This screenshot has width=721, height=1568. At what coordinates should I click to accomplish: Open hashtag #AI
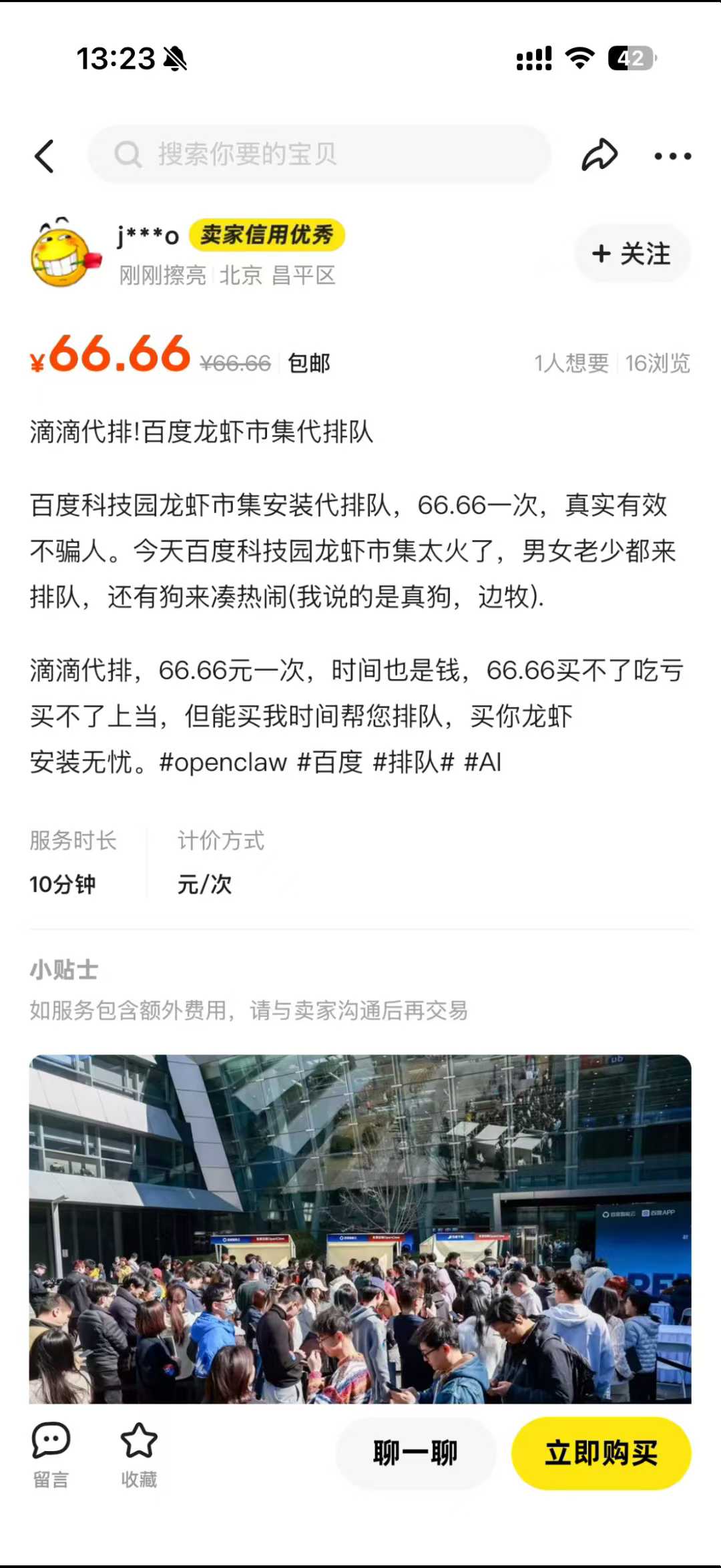[482, 762]
